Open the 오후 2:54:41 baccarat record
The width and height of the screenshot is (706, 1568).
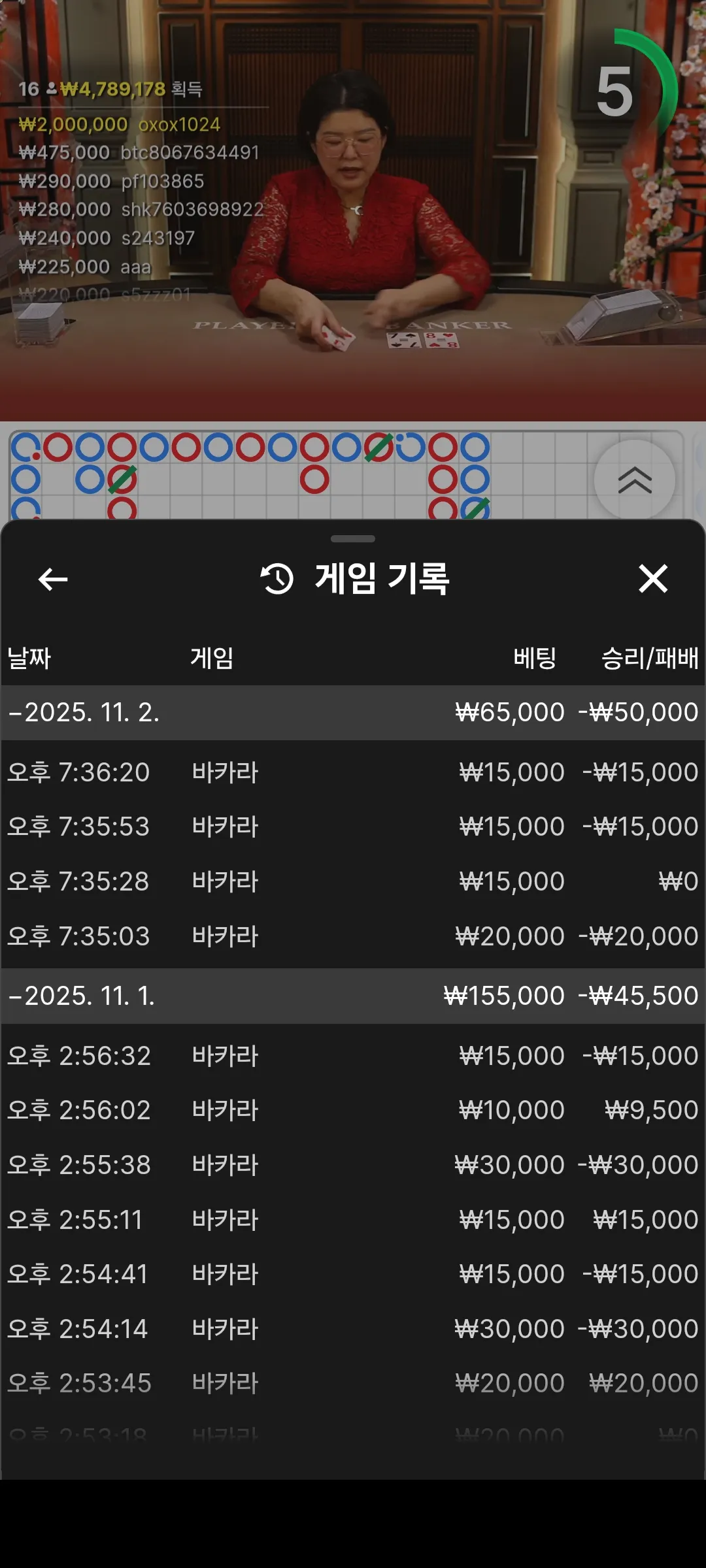353,1274
